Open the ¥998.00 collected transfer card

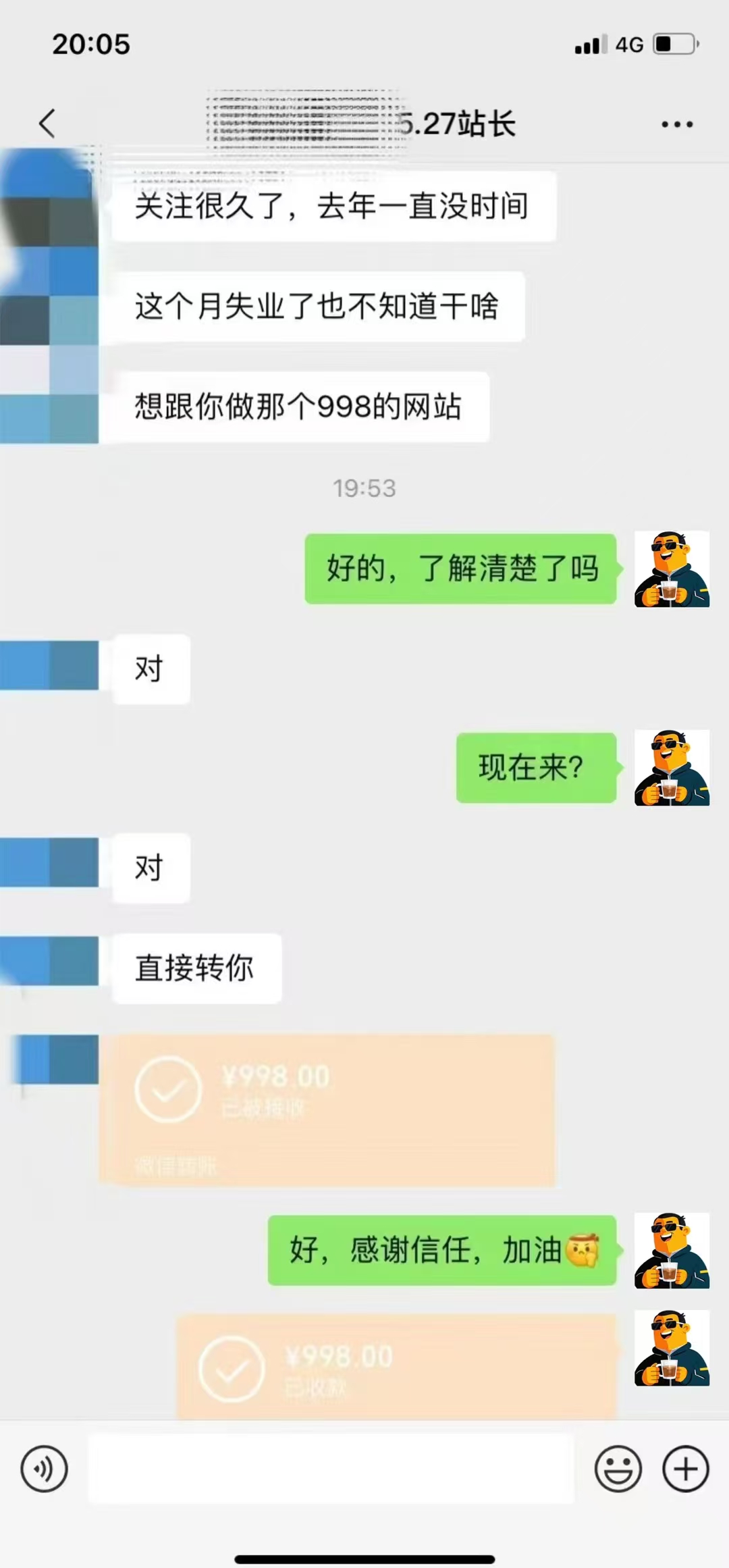coord(397,1367)
